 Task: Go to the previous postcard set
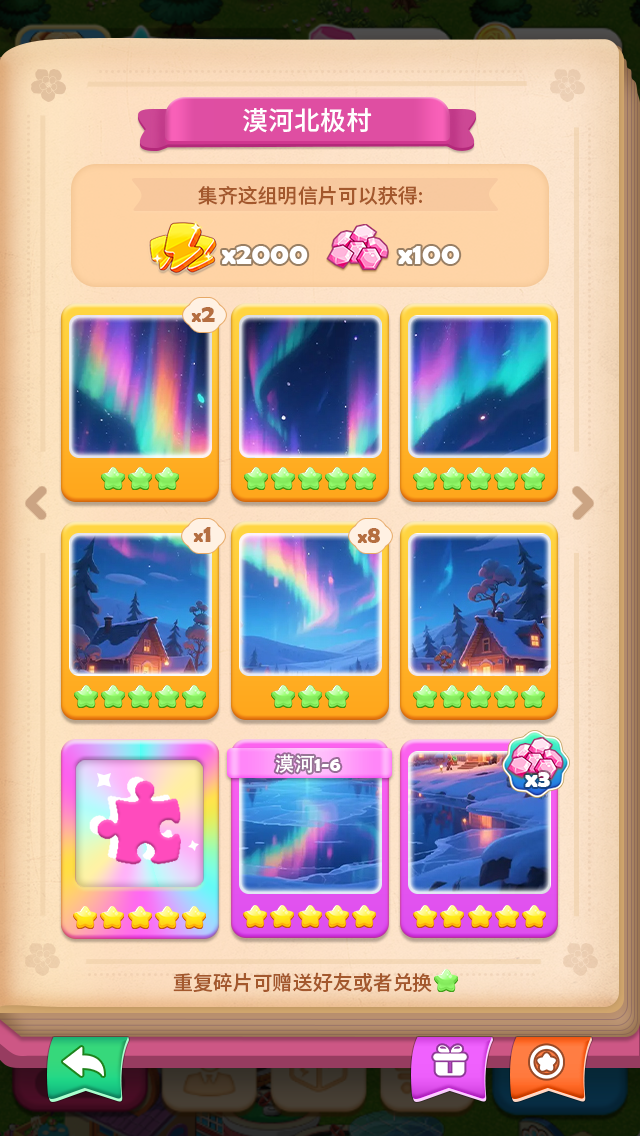36,503
